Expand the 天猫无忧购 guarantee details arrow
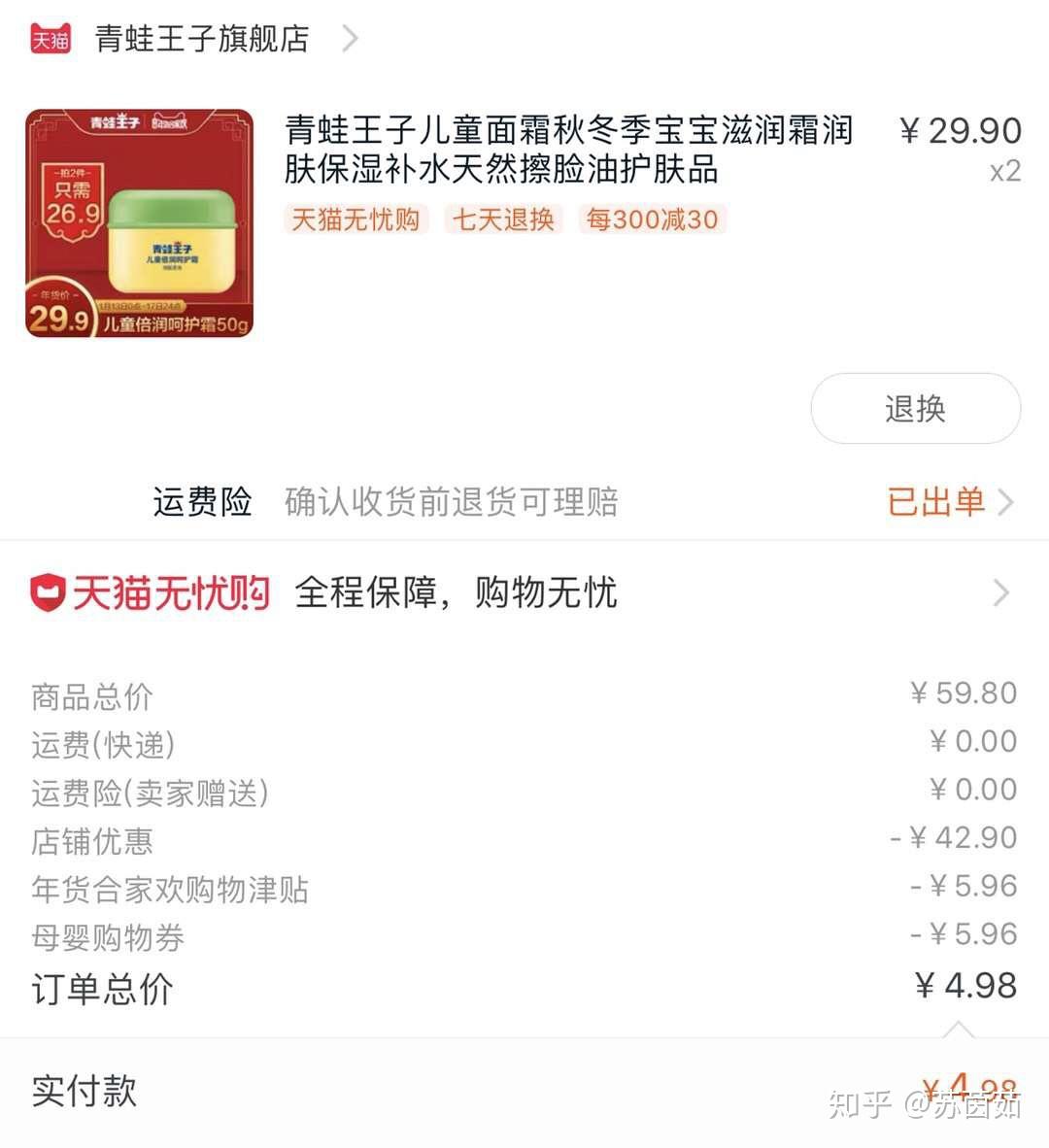1049x1148 pixels. pos(1002,592)
